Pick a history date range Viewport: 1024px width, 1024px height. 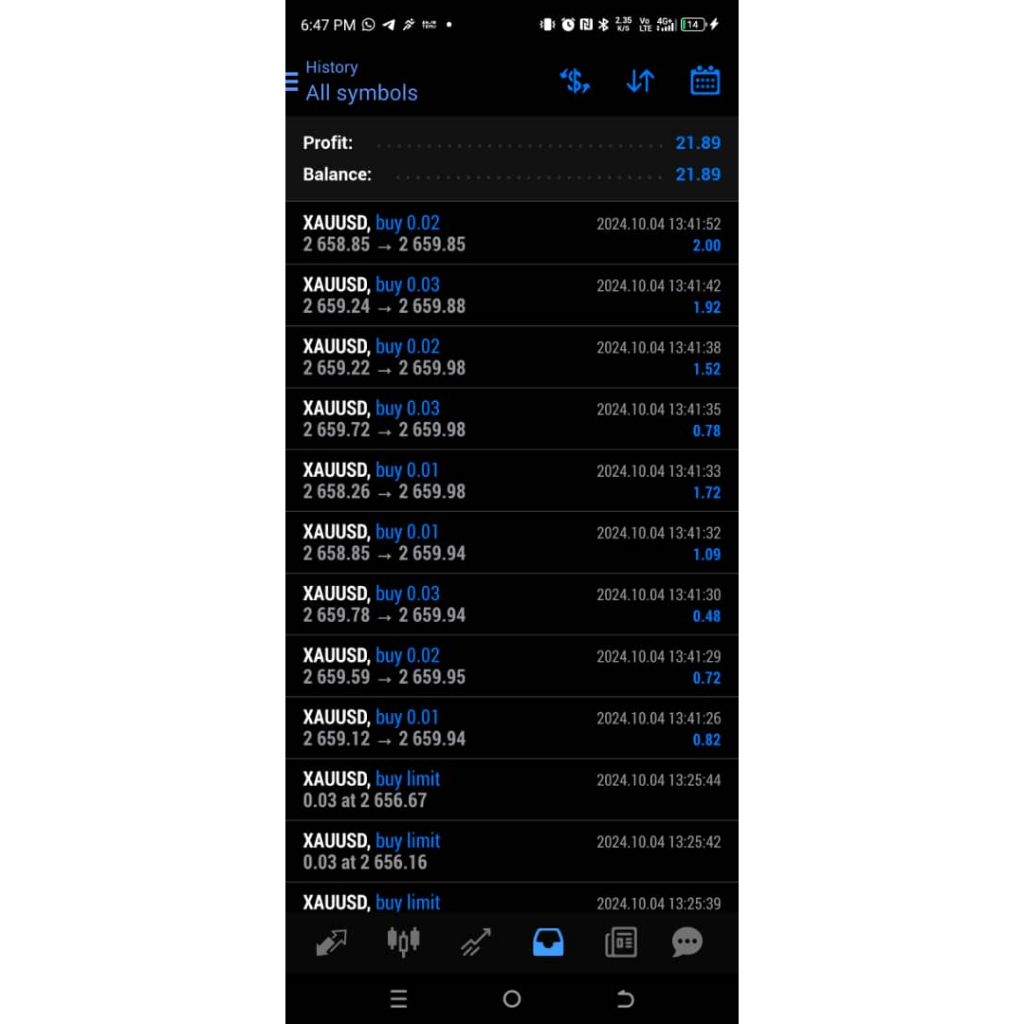coord(705,81)
